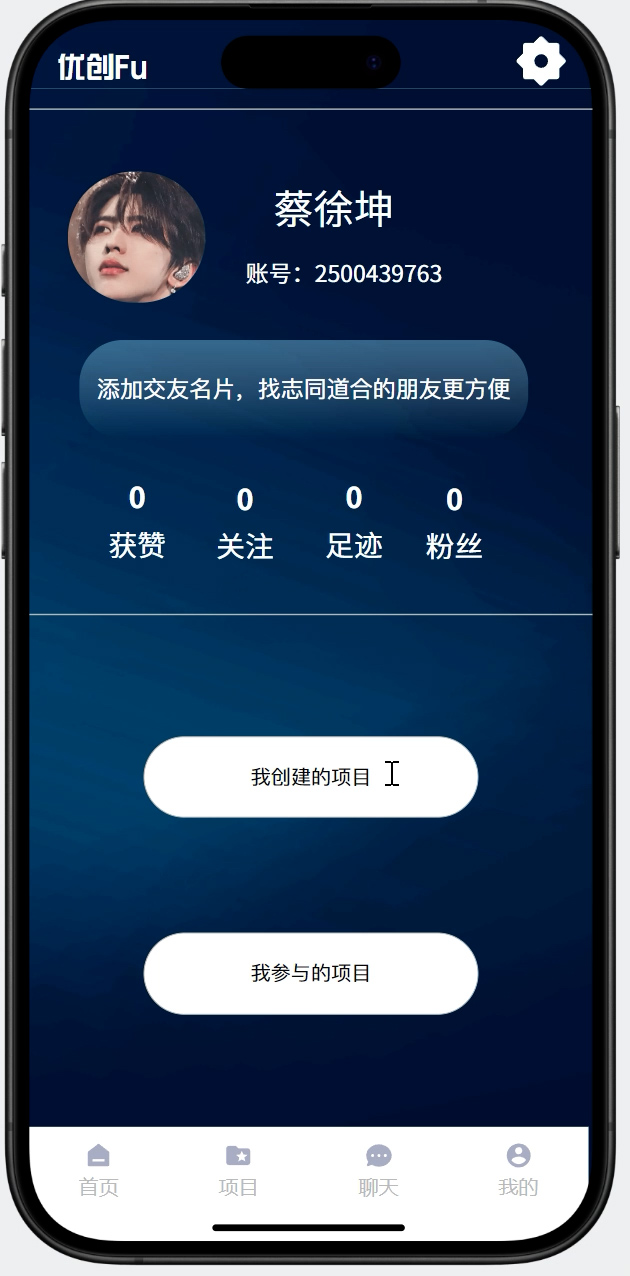Open the settings gear icon

tap(541, 62)
